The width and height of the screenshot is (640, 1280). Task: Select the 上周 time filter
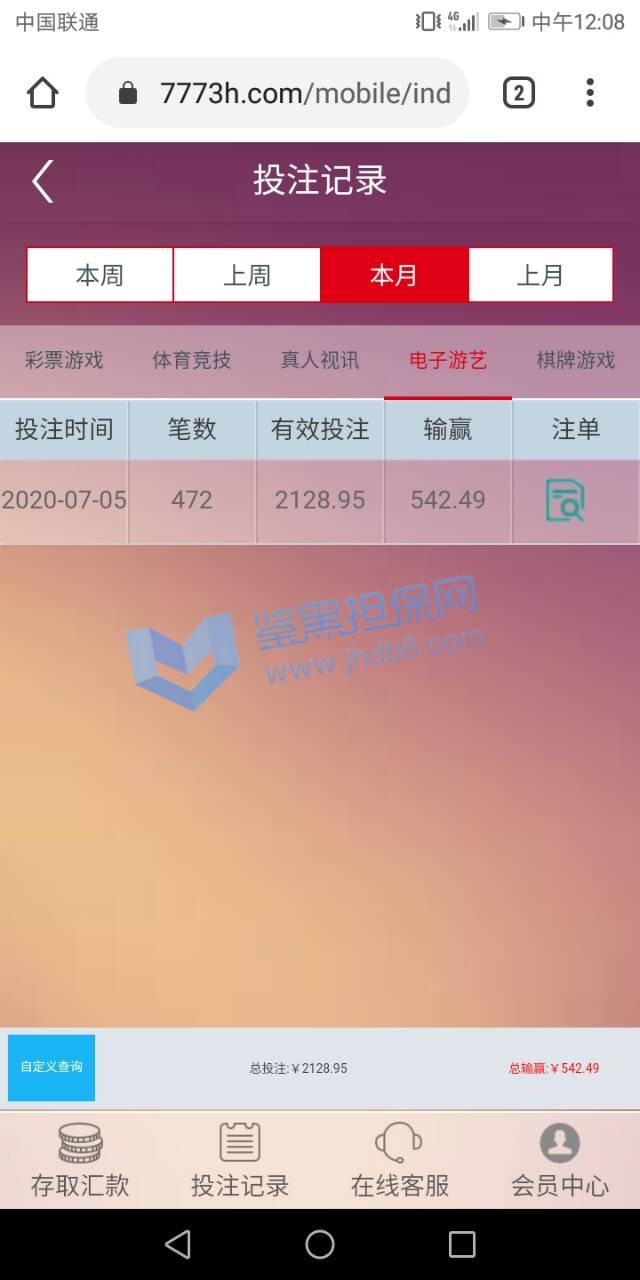click(x=246, y=275)
